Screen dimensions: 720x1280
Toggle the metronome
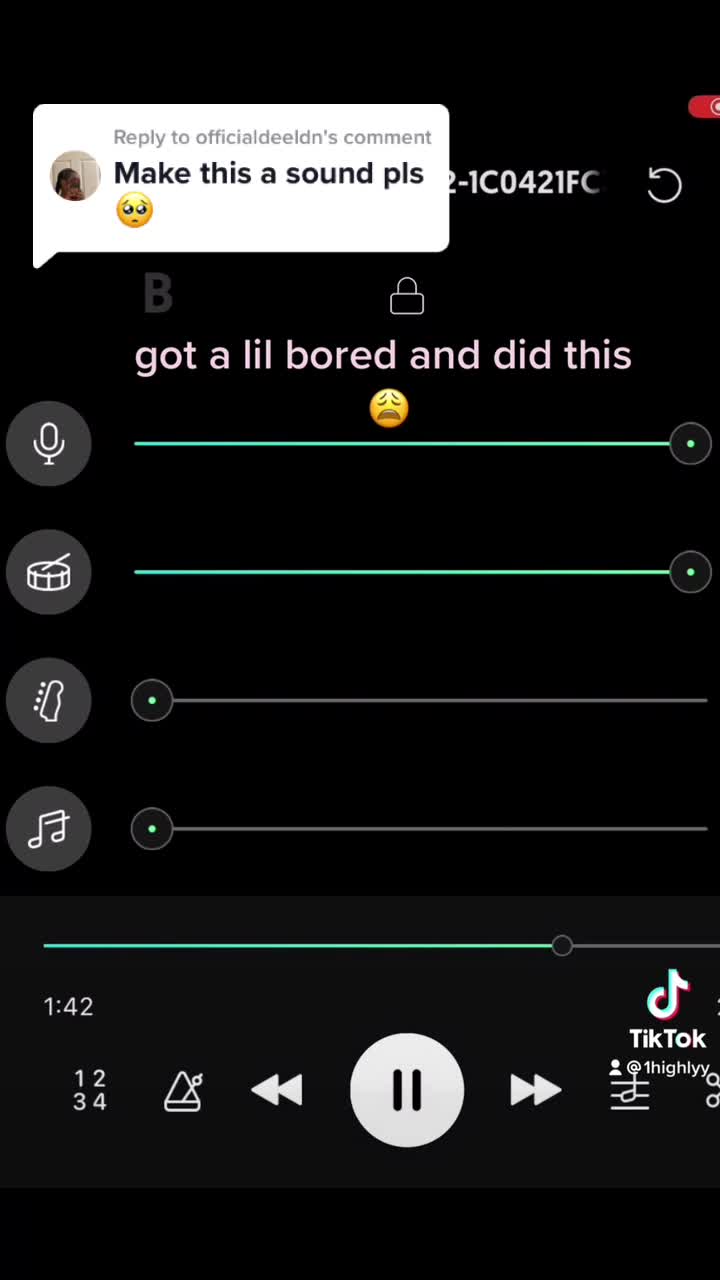(x=183, y=1091)
